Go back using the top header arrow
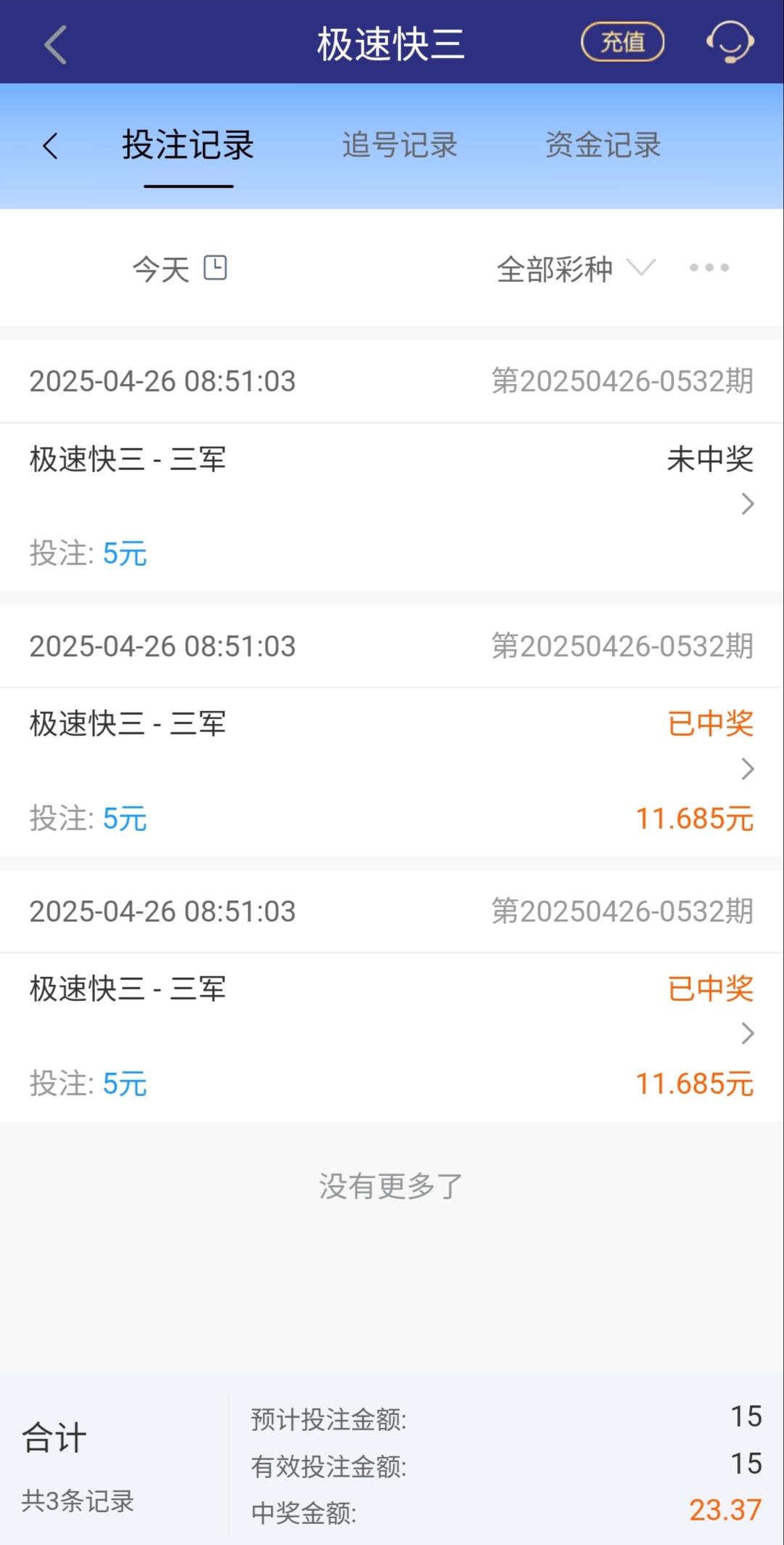Image resolution: width=784 pixels, height=1545 pixels. coord(55,44)
